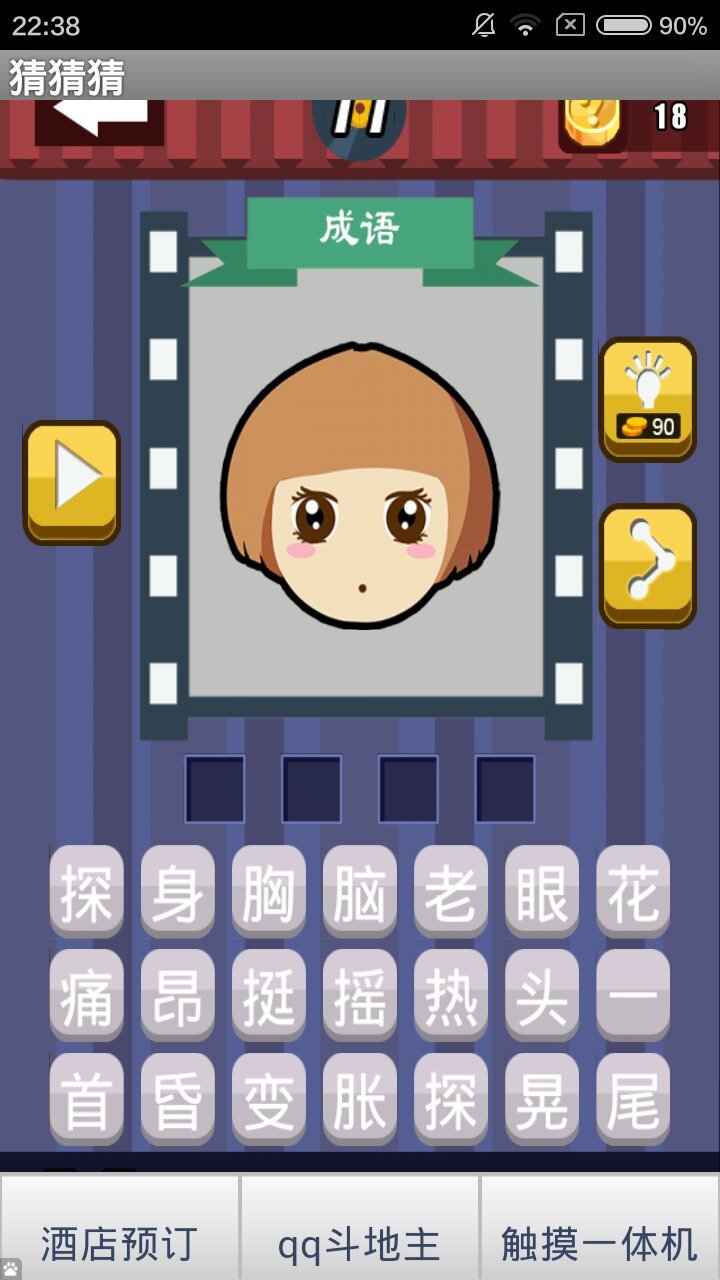Screen dimensions: 720x1280
Task: Choose the 昂 character tile
Action: point(178,995)
